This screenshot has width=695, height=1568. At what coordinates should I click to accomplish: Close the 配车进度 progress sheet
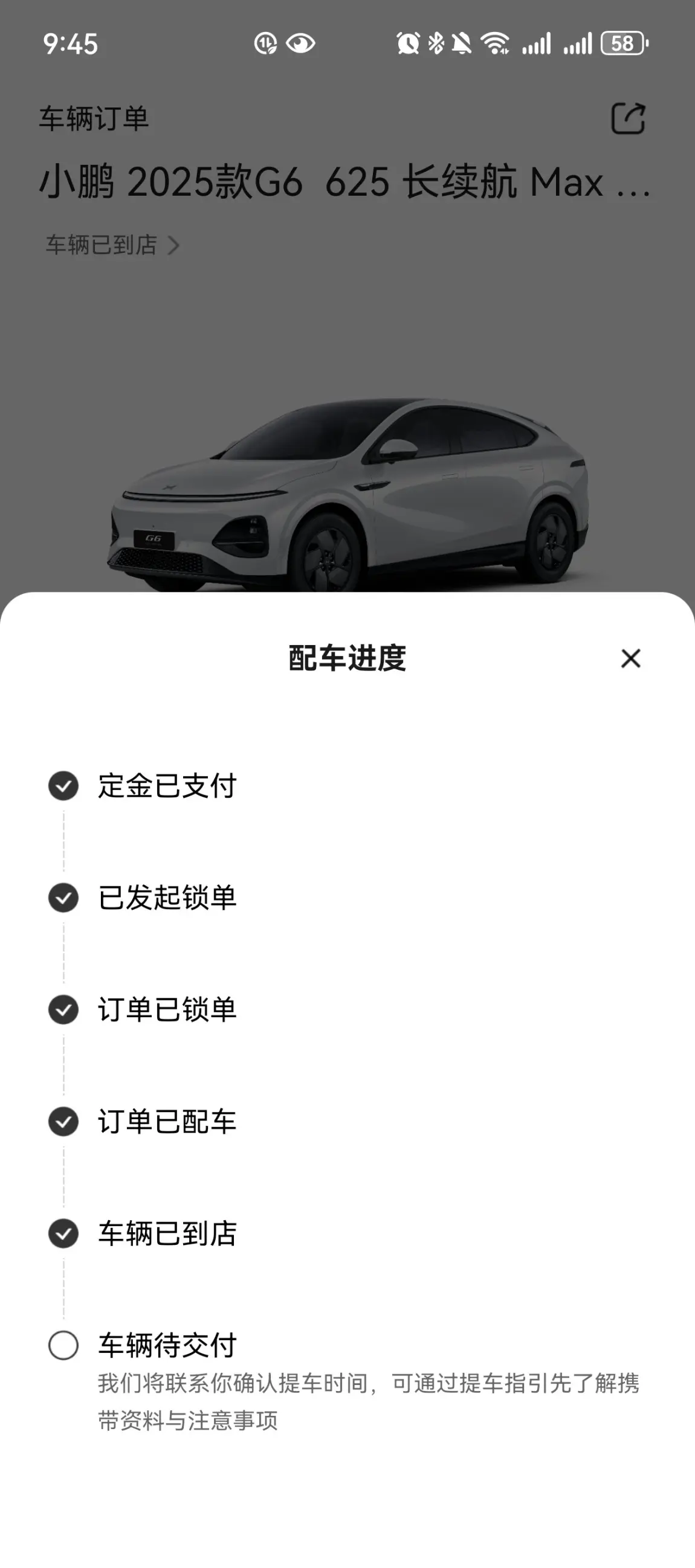pyautogui.click(x=630, y=658)
